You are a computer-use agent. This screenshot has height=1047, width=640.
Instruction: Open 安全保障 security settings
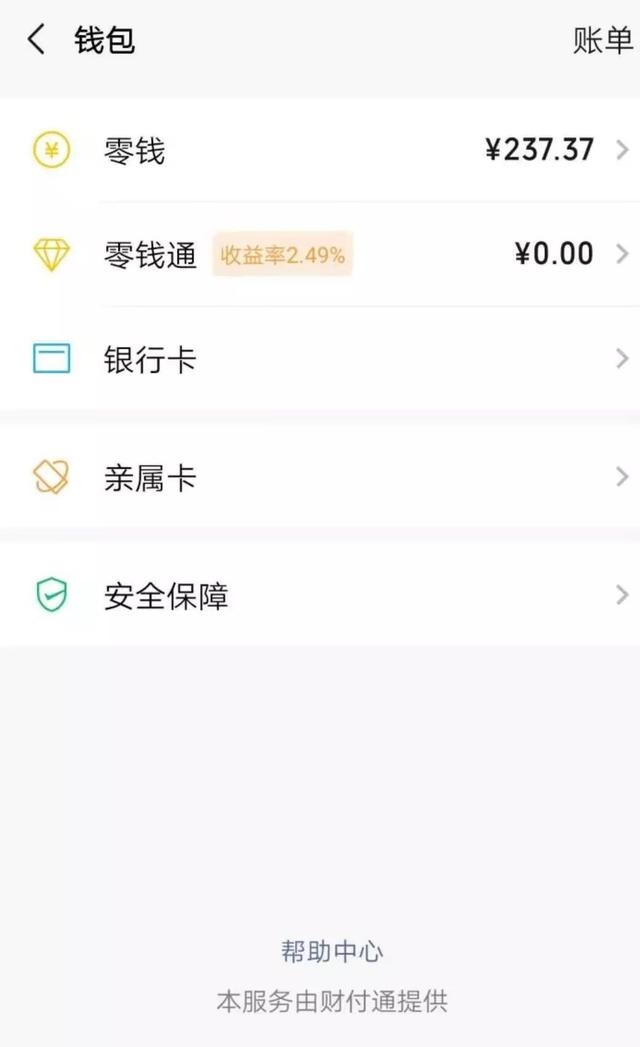[320, 596]
